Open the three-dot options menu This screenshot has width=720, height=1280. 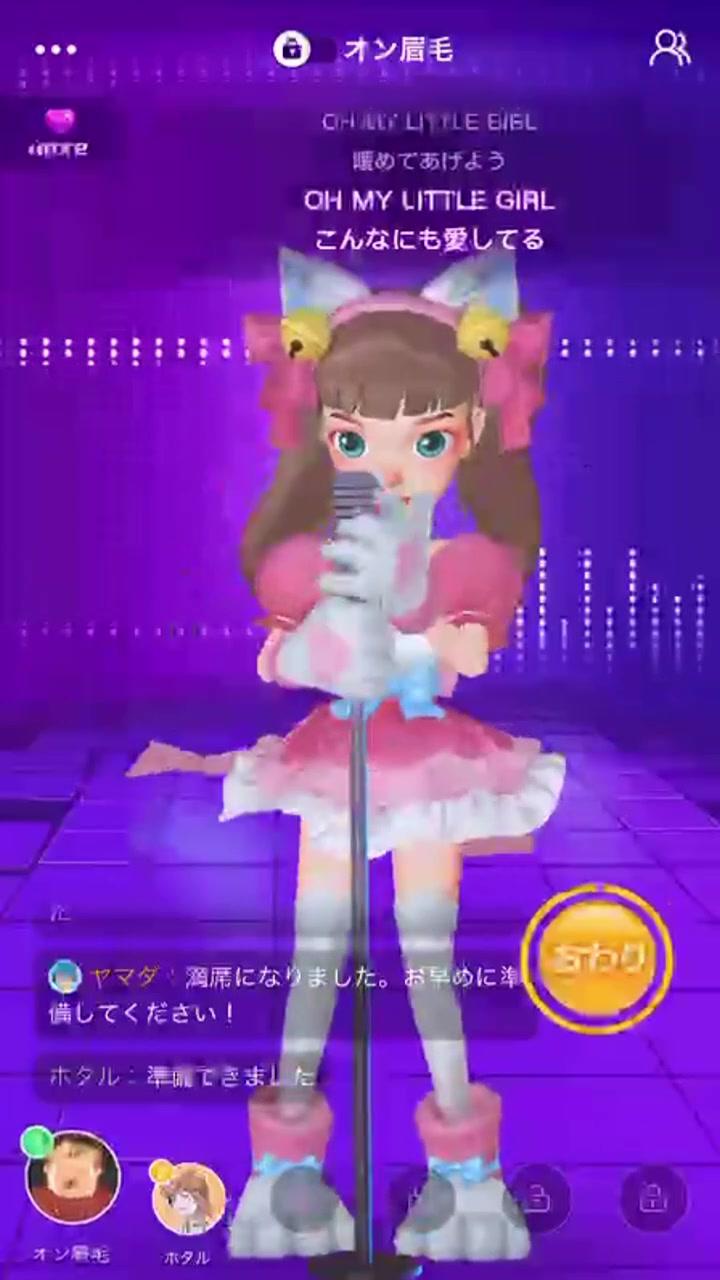pos(56,49)
